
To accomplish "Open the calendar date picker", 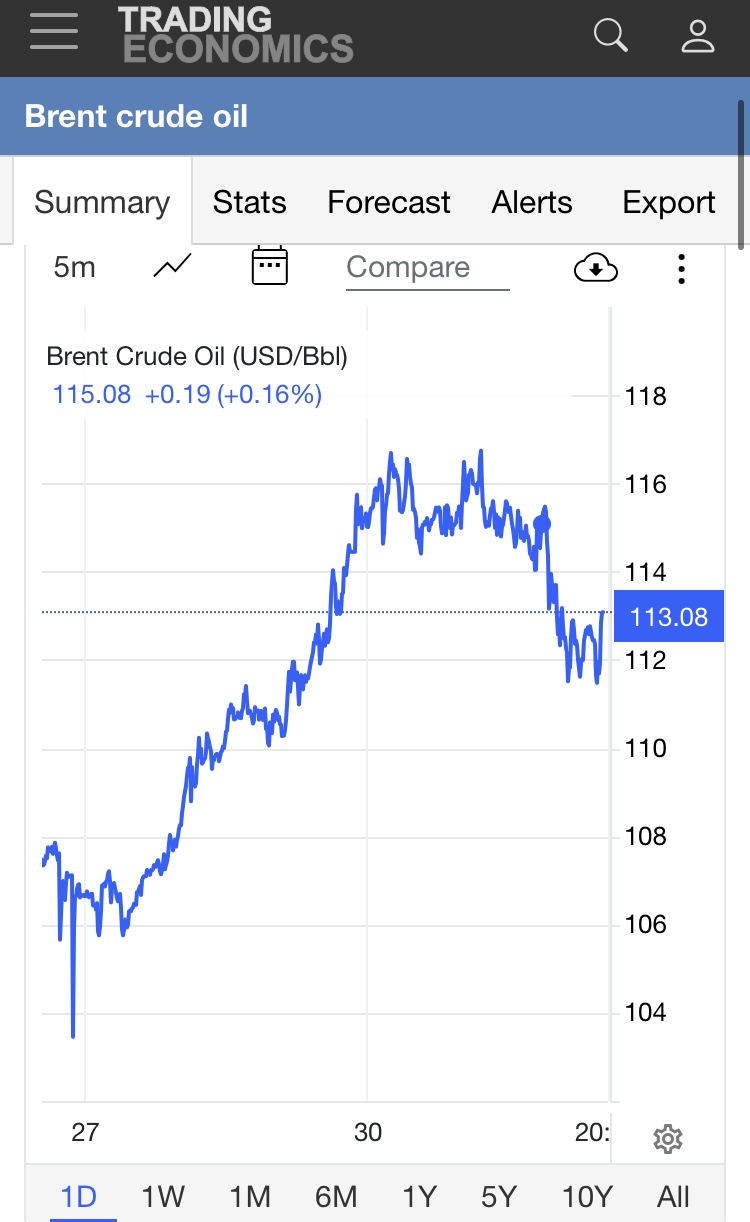I will [269, 267].
